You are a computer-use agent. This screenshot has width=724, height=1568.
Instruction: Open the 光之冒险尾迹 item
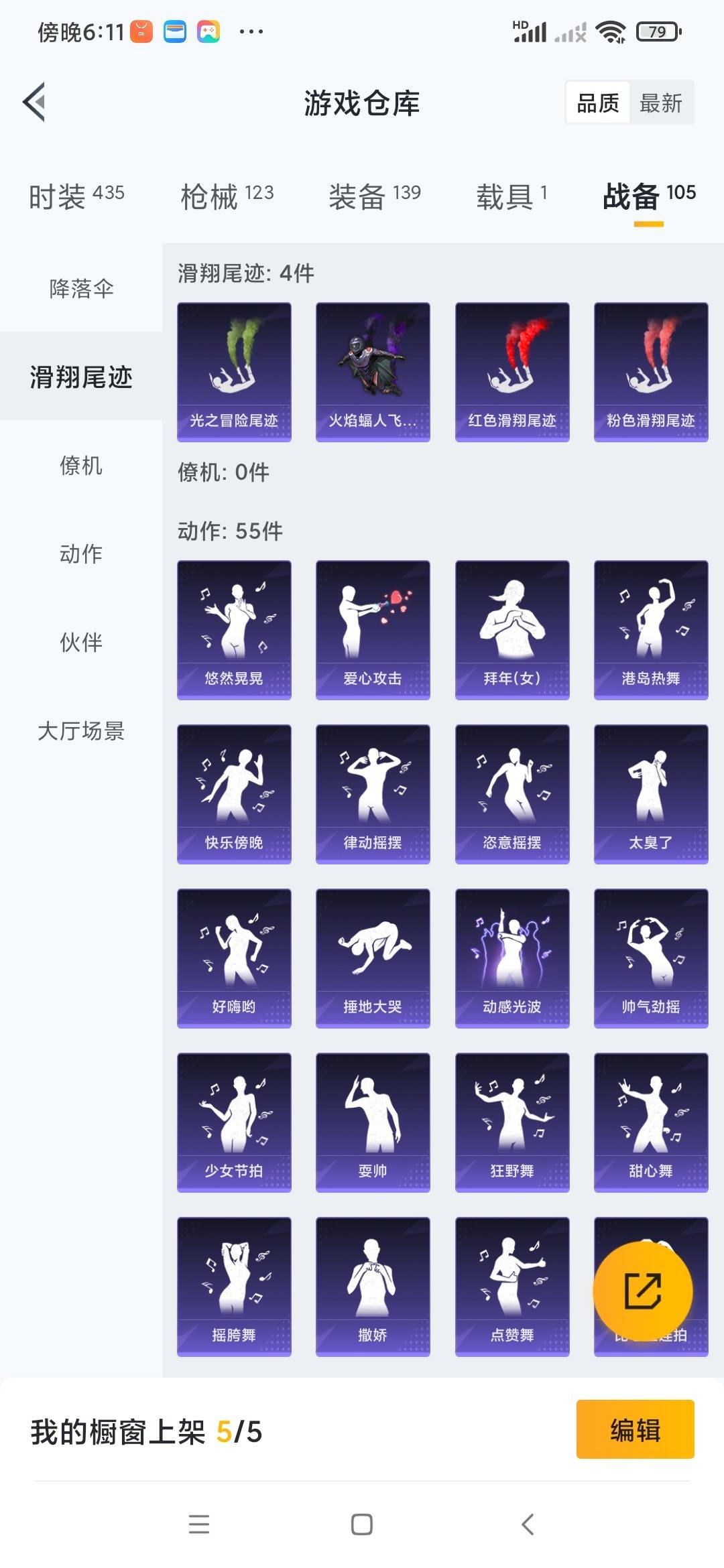[x=234, y=372]
